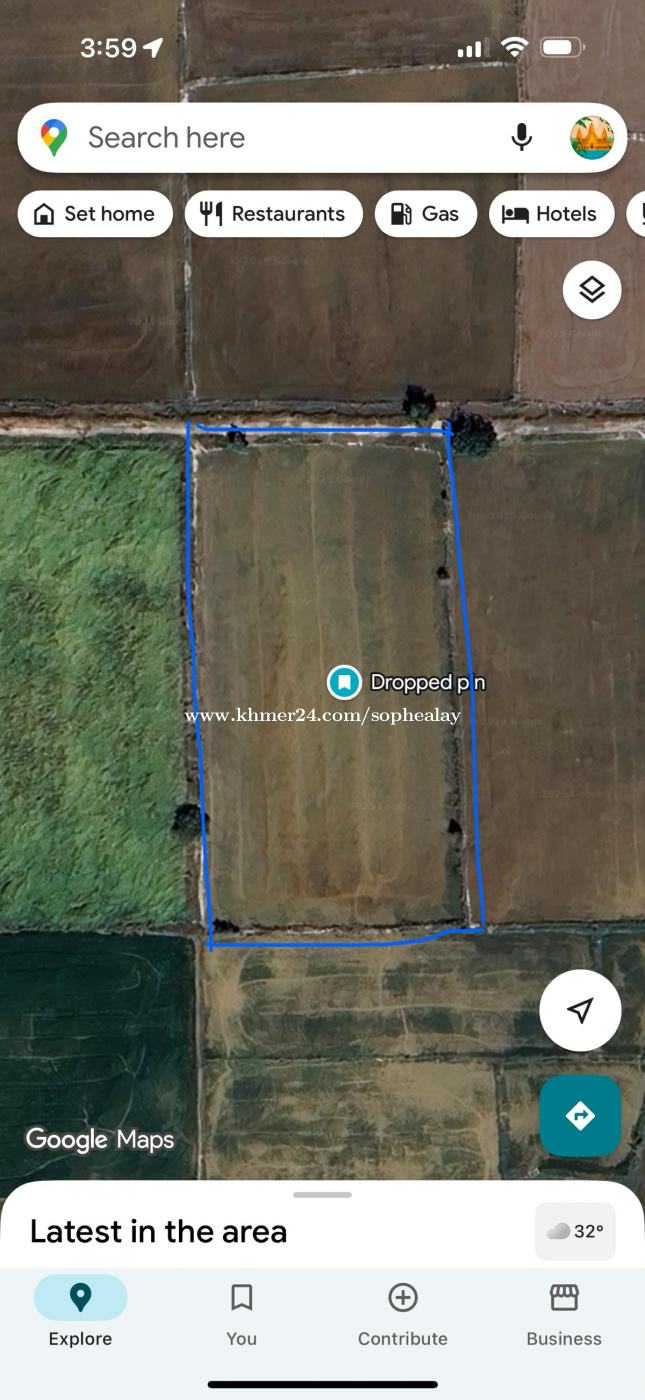
Task: Open directions with the teal arrow button
Action: pyautogui.click(x=580, y=1116)
